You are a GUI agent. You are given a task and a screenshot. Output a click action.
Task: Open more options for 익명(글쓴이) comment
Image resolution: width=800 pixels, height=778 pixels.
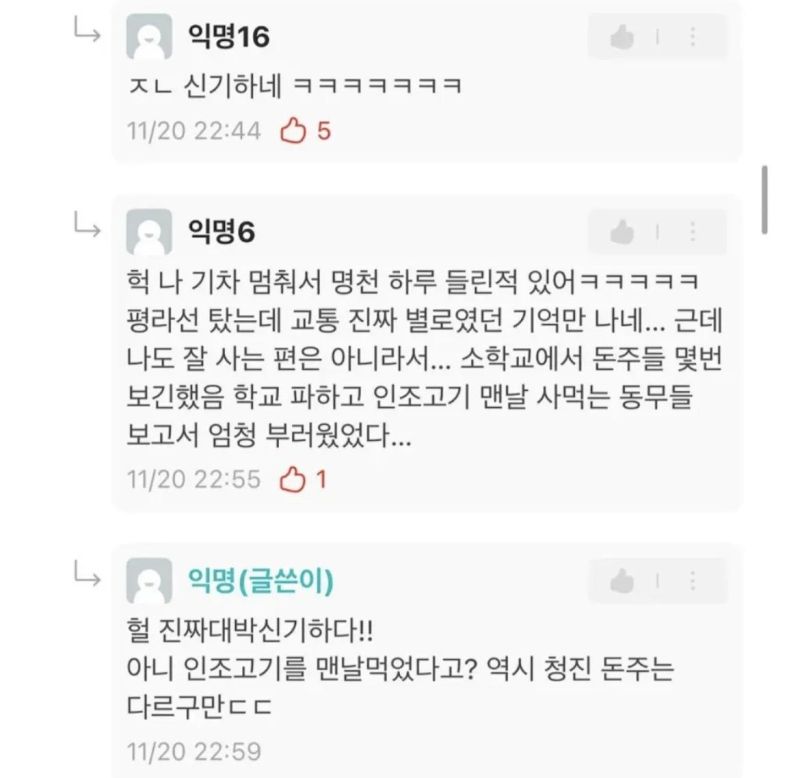point(693,580)
